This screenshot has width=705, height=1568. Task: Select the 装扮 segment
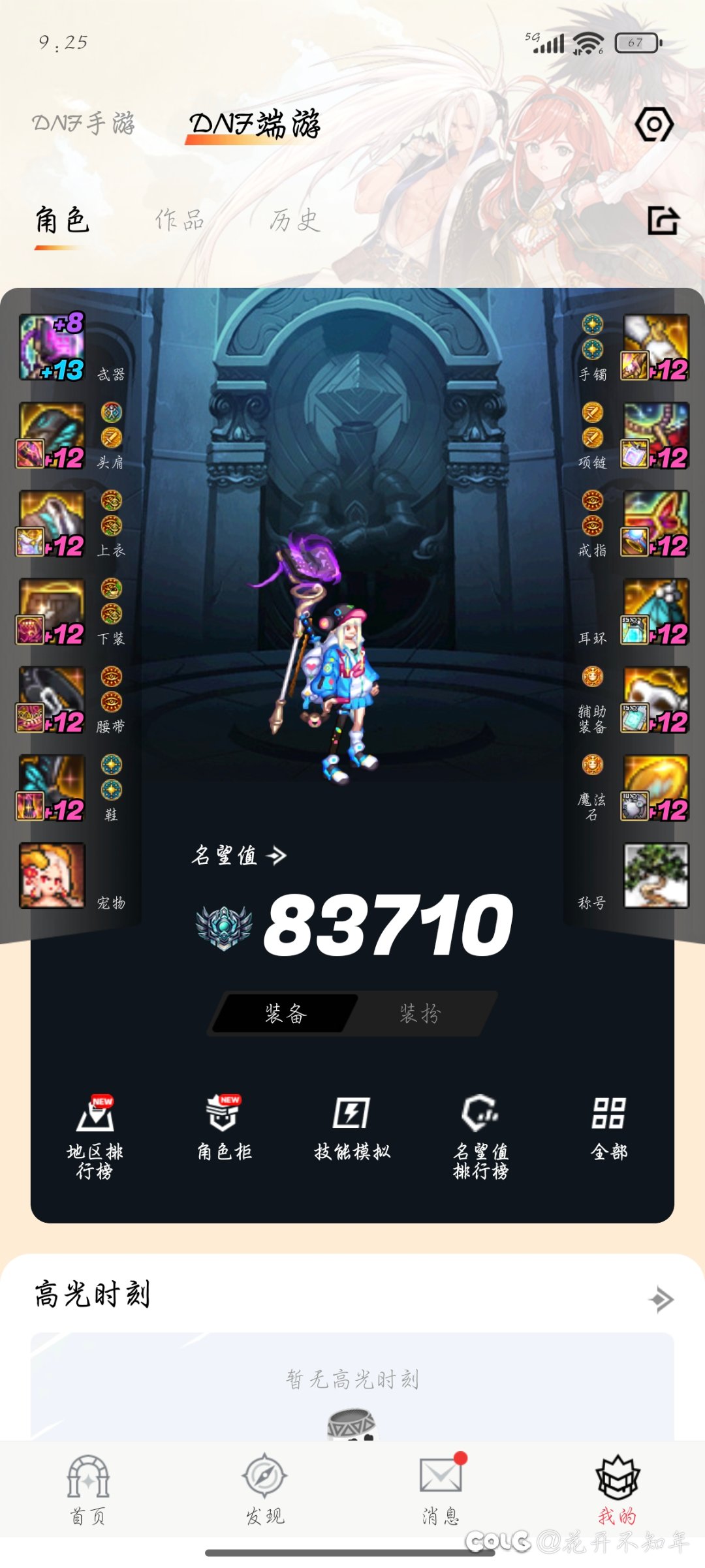pos(420,1013)
